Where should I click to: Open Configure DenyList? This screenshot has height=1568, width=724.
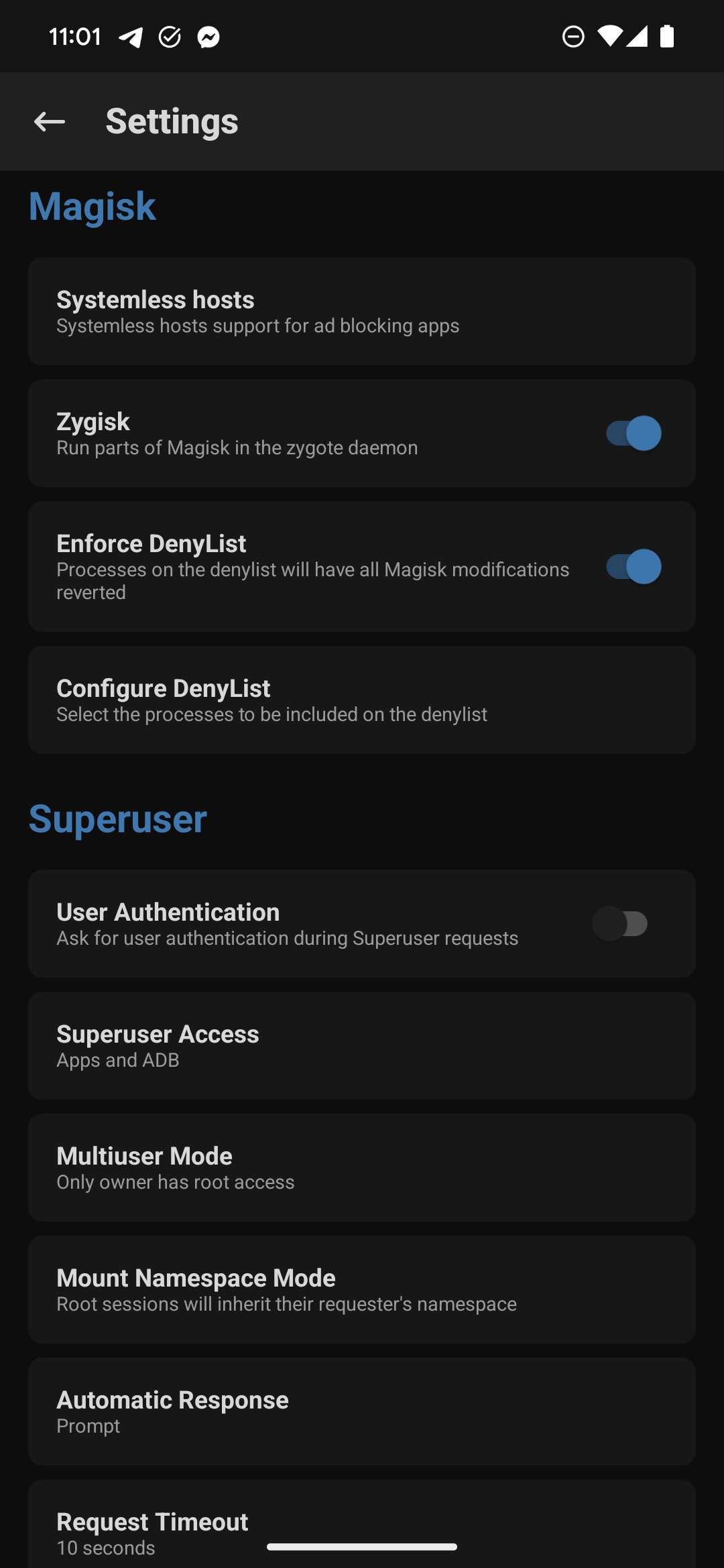(x=362, y=700)
